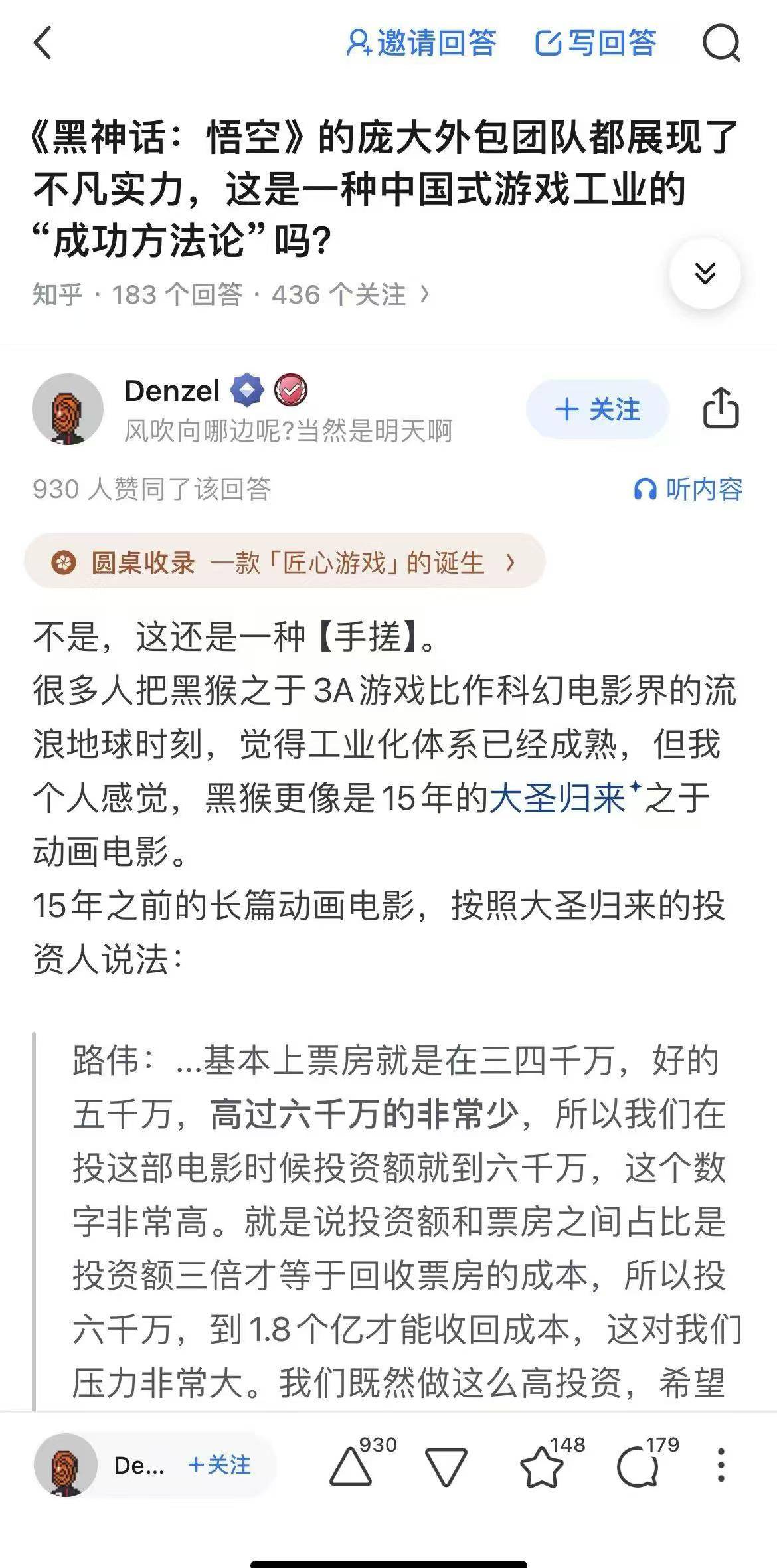Click the share icon beside the follow button
Viewport: 777px width, 1568px height.
[719, 410]
